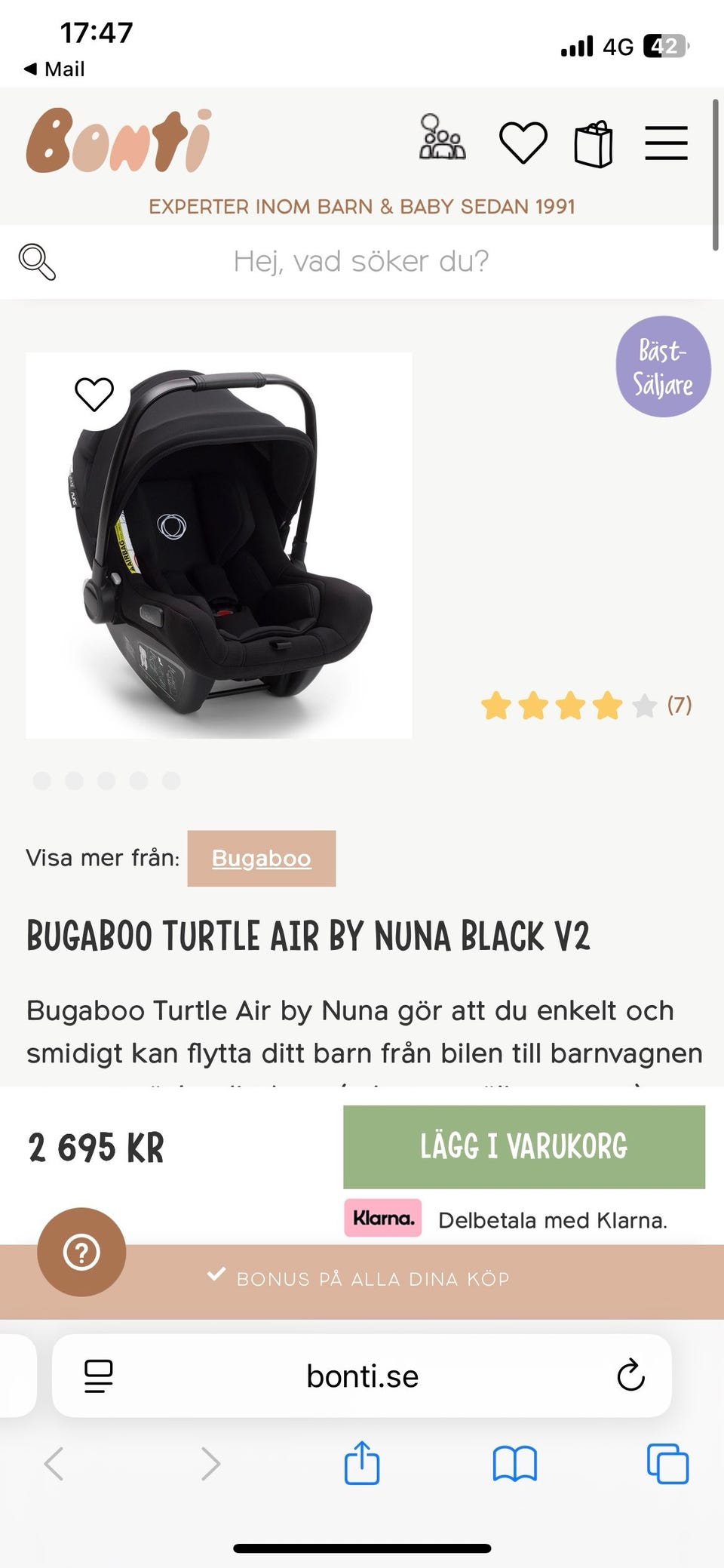Open the question mark help bubble
Screen dimensions: 724x1568
pos(83,1251)
